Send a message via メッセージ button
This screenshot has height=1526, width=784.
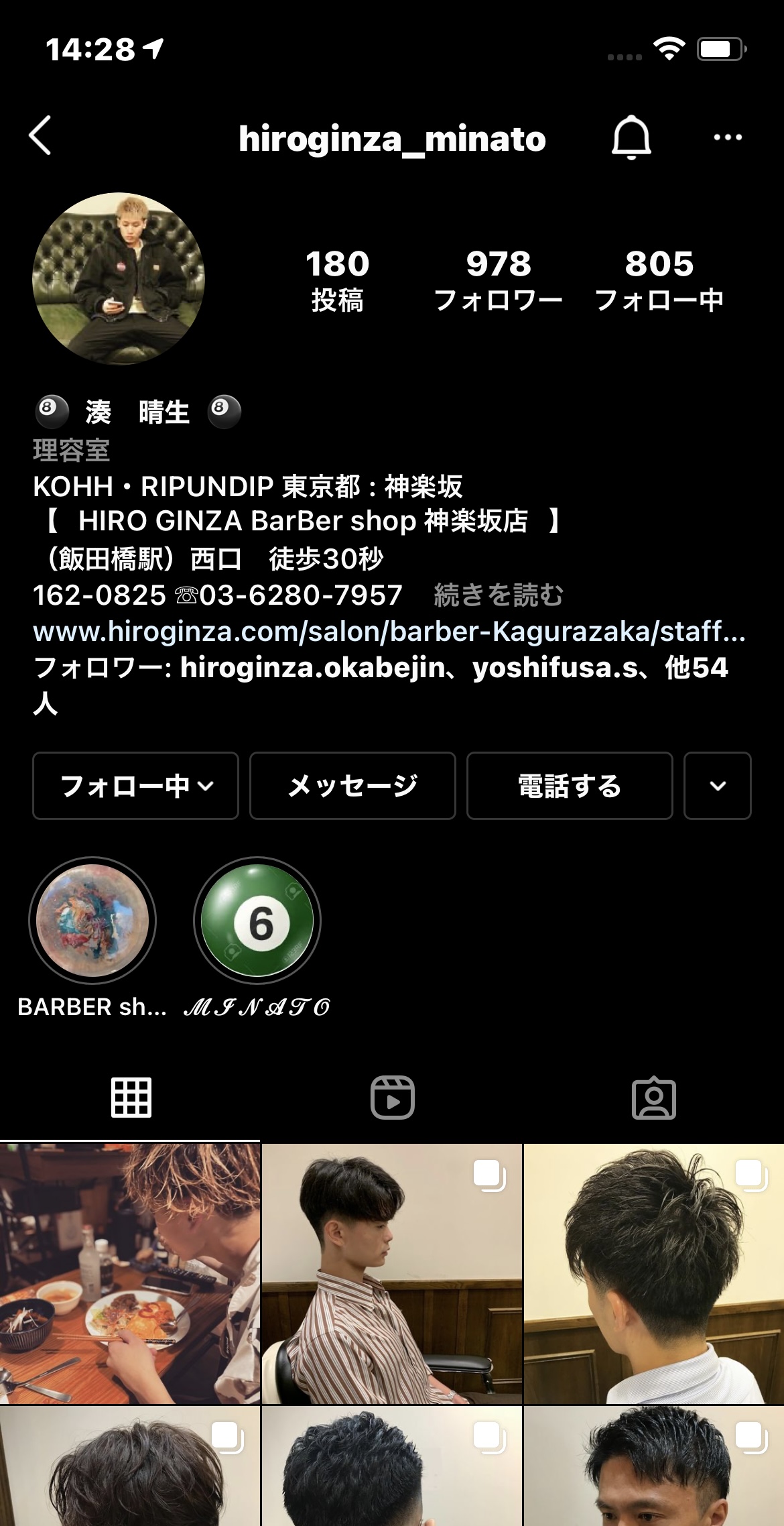click(352, 786)
